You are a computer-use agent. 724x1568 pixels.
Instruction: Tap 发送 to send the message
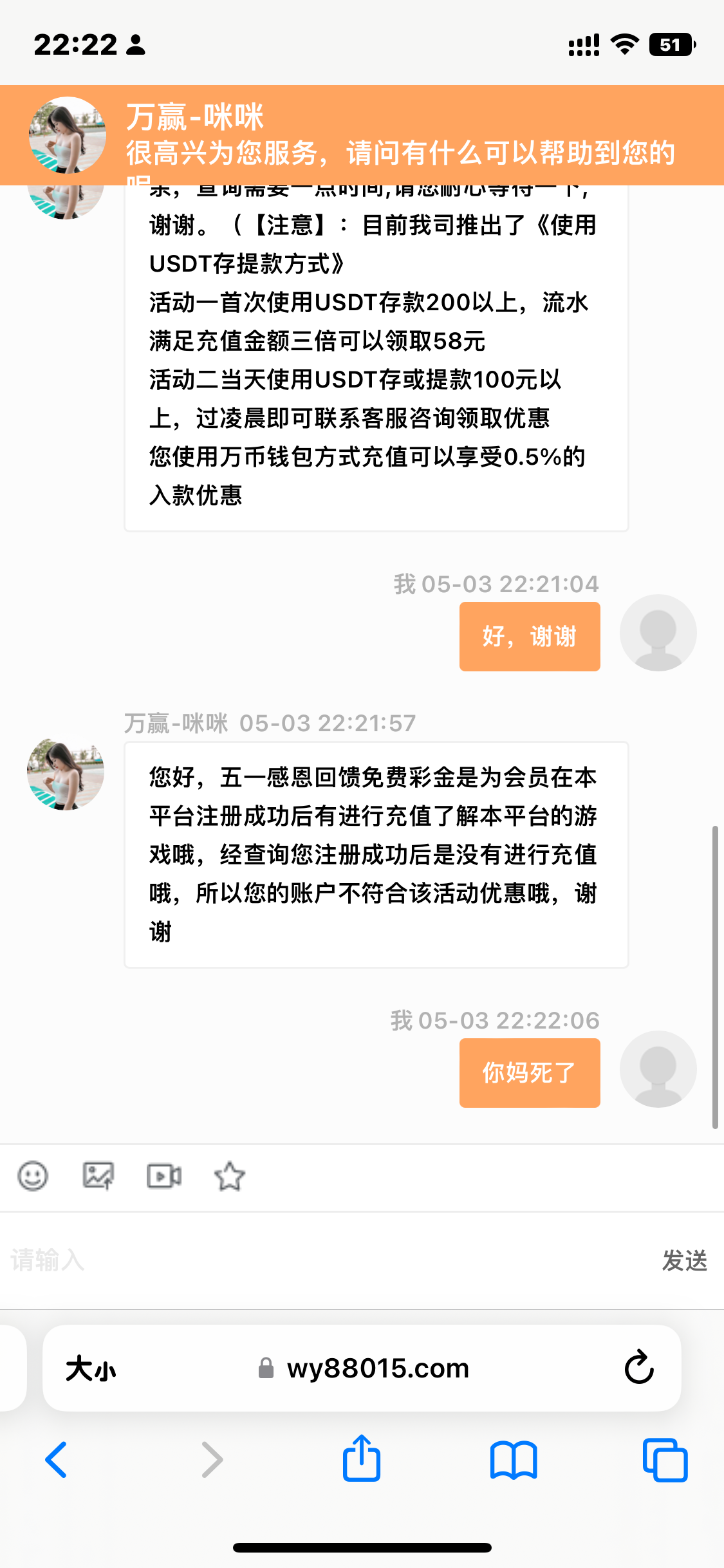[684, 1260]
